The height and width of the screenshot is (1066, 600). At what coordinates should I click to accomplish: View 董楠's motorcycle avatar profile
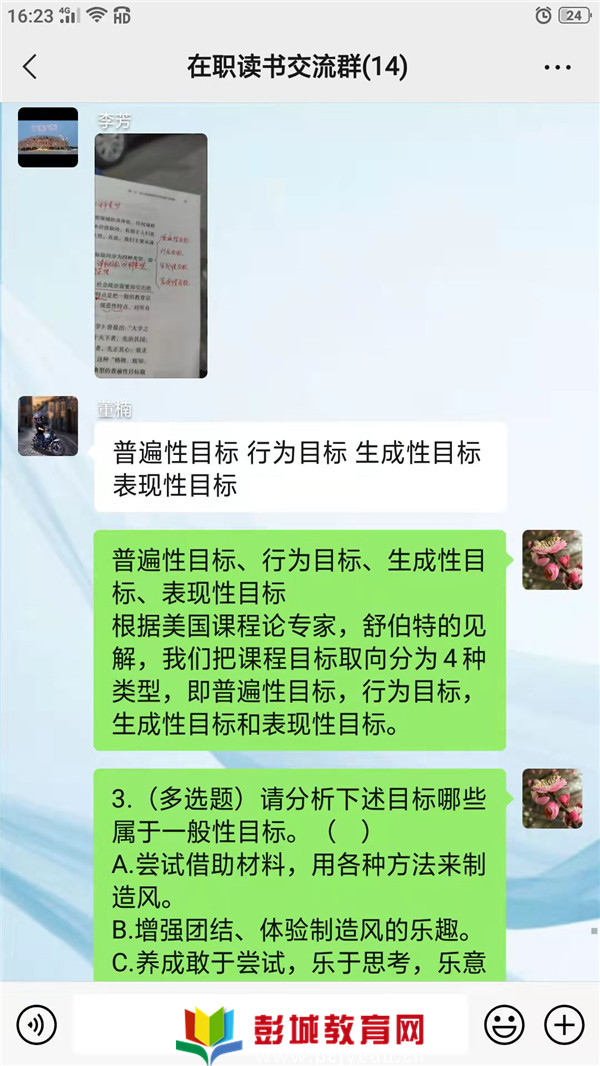(48, 426)
